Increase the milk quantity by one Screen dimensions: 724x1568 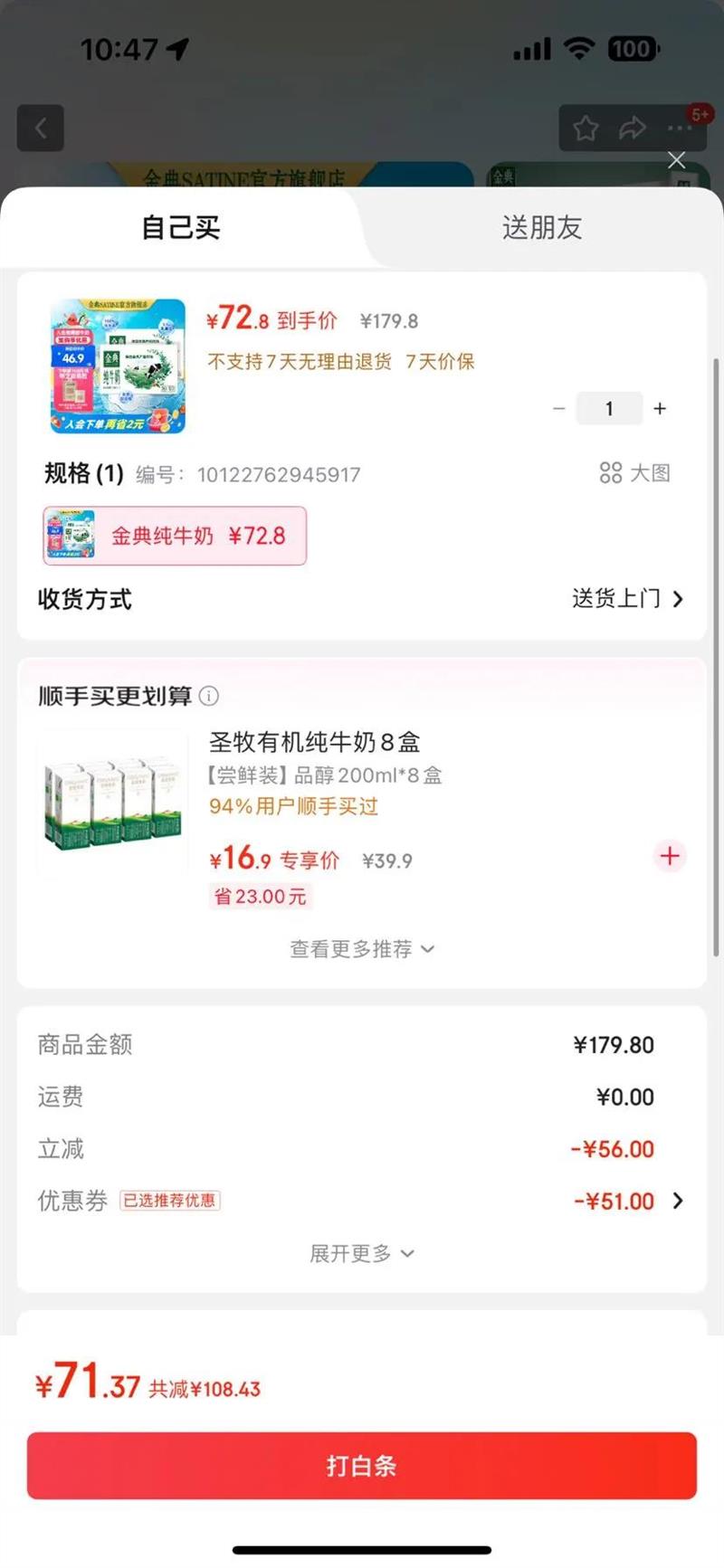coord(660,409)
